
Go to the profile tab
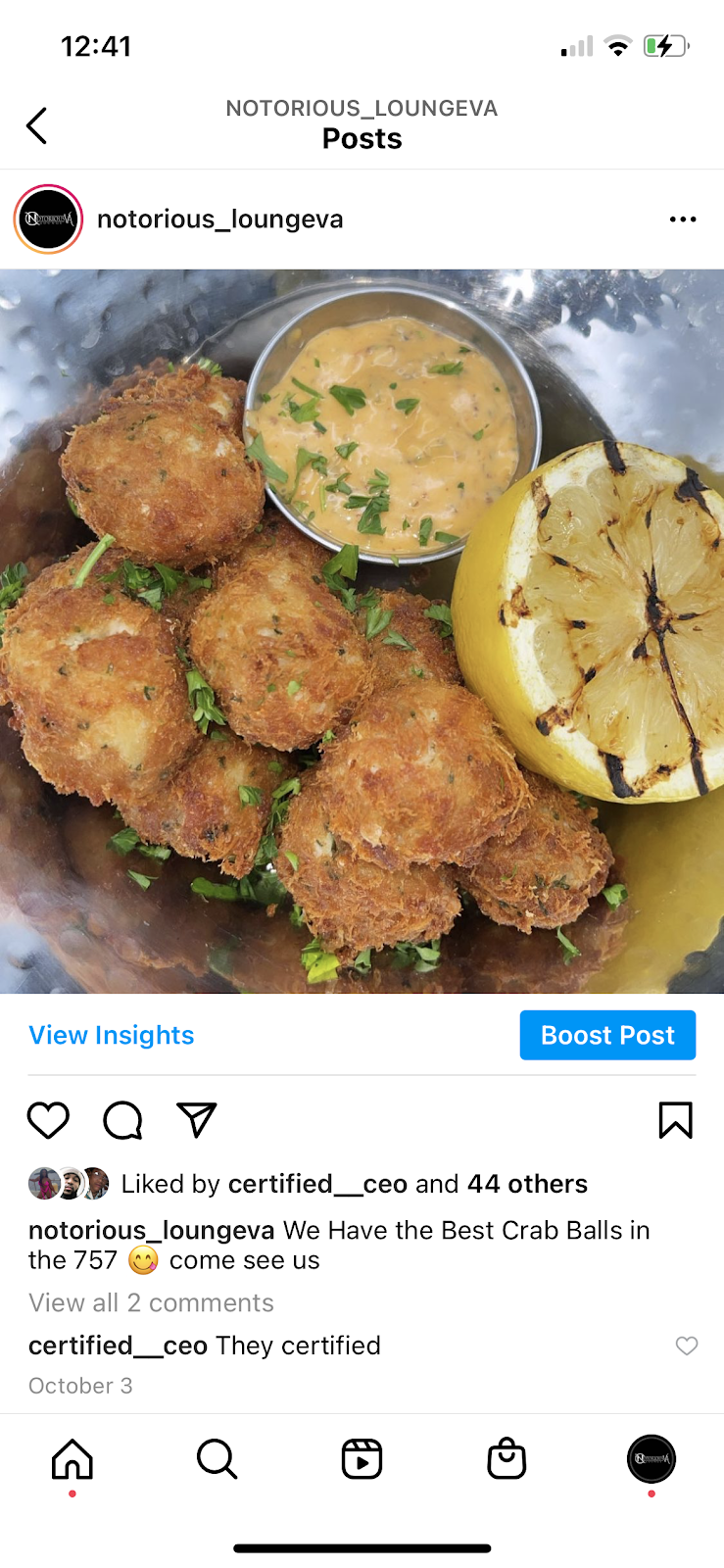point(652,1459)
